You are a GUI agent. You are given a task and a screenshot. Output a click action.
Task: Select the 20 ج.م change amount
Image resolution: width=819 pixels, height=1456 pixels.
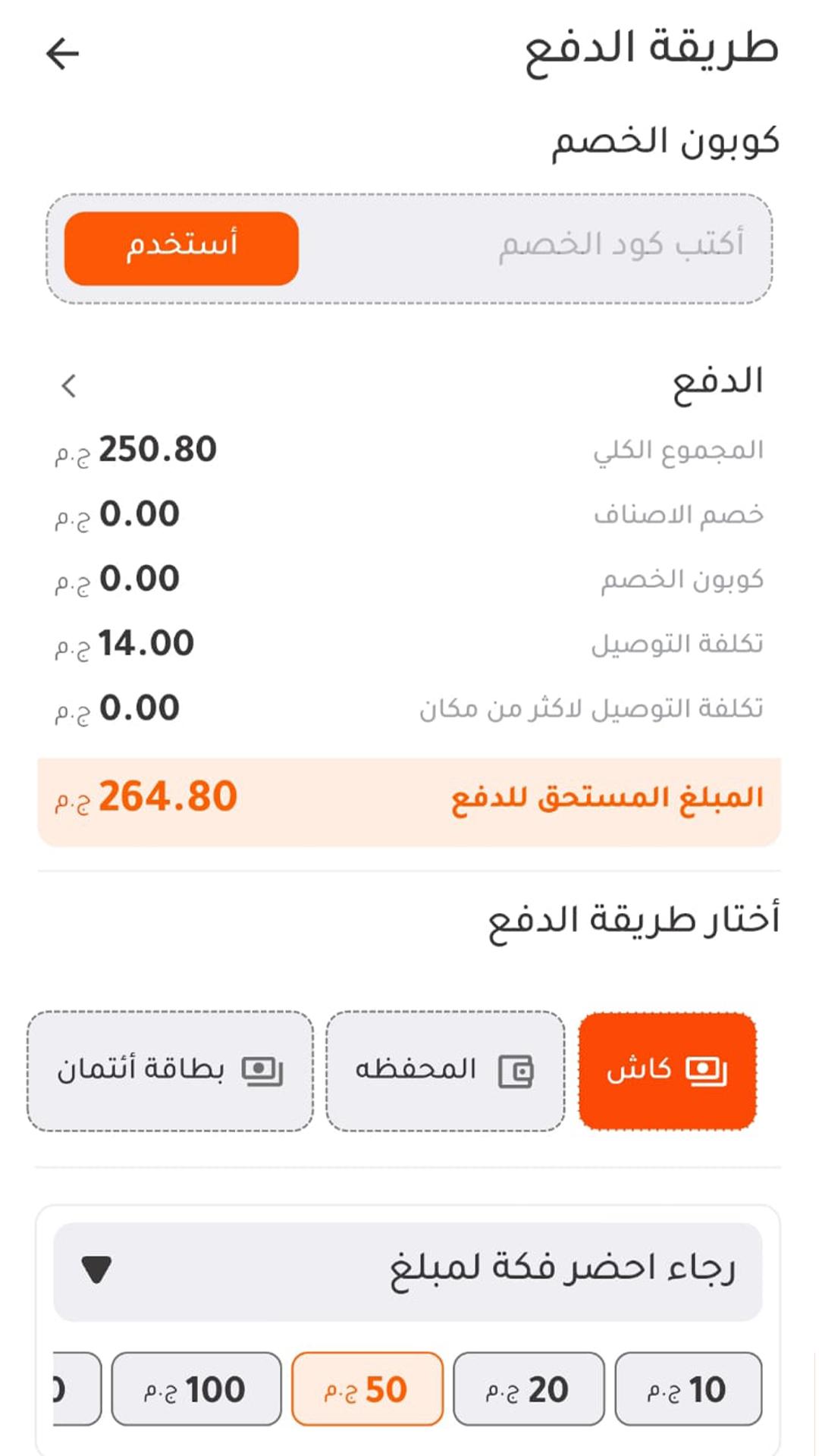(529, 1389)
